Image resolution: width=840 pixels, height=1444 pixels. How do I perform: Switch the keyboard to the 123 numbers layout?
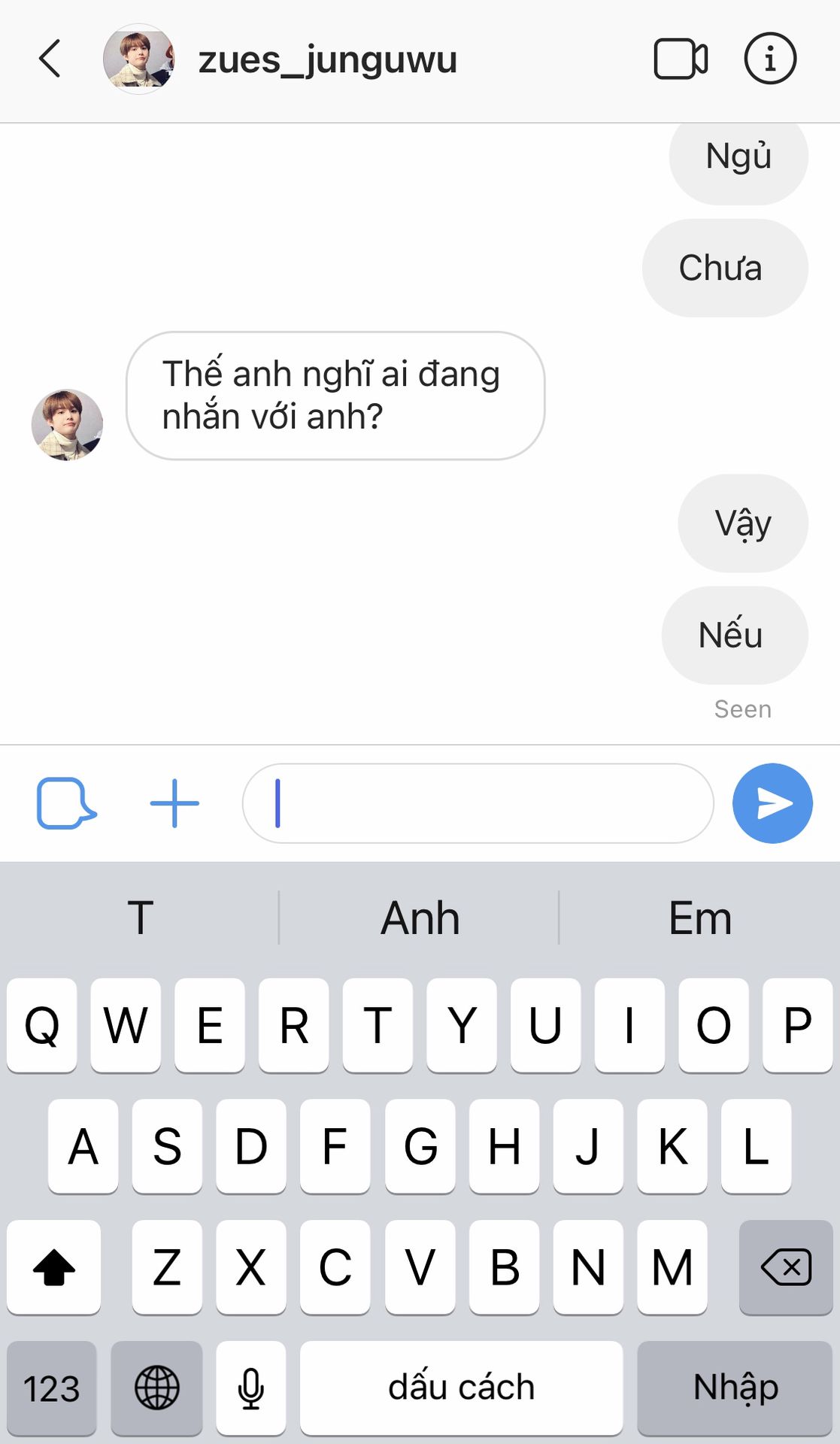tap(51, 1388)
